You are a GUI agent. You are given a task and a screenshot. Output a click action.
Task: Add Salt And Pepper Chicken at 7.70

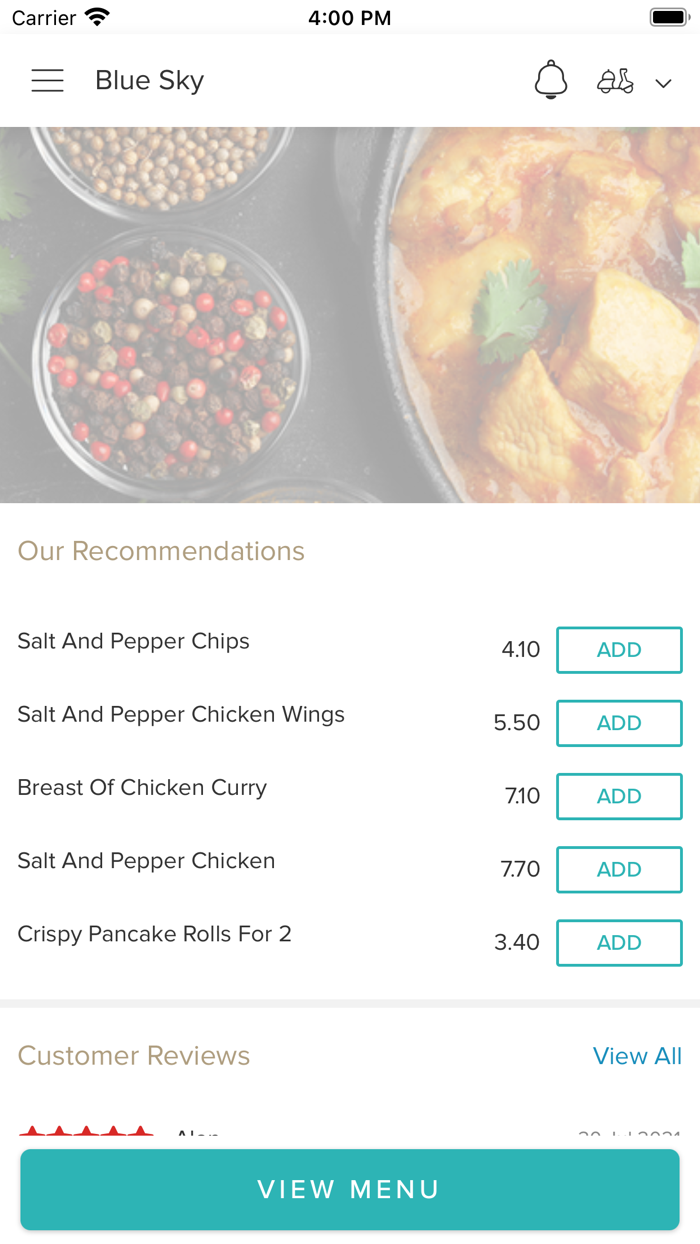[619, 869]
